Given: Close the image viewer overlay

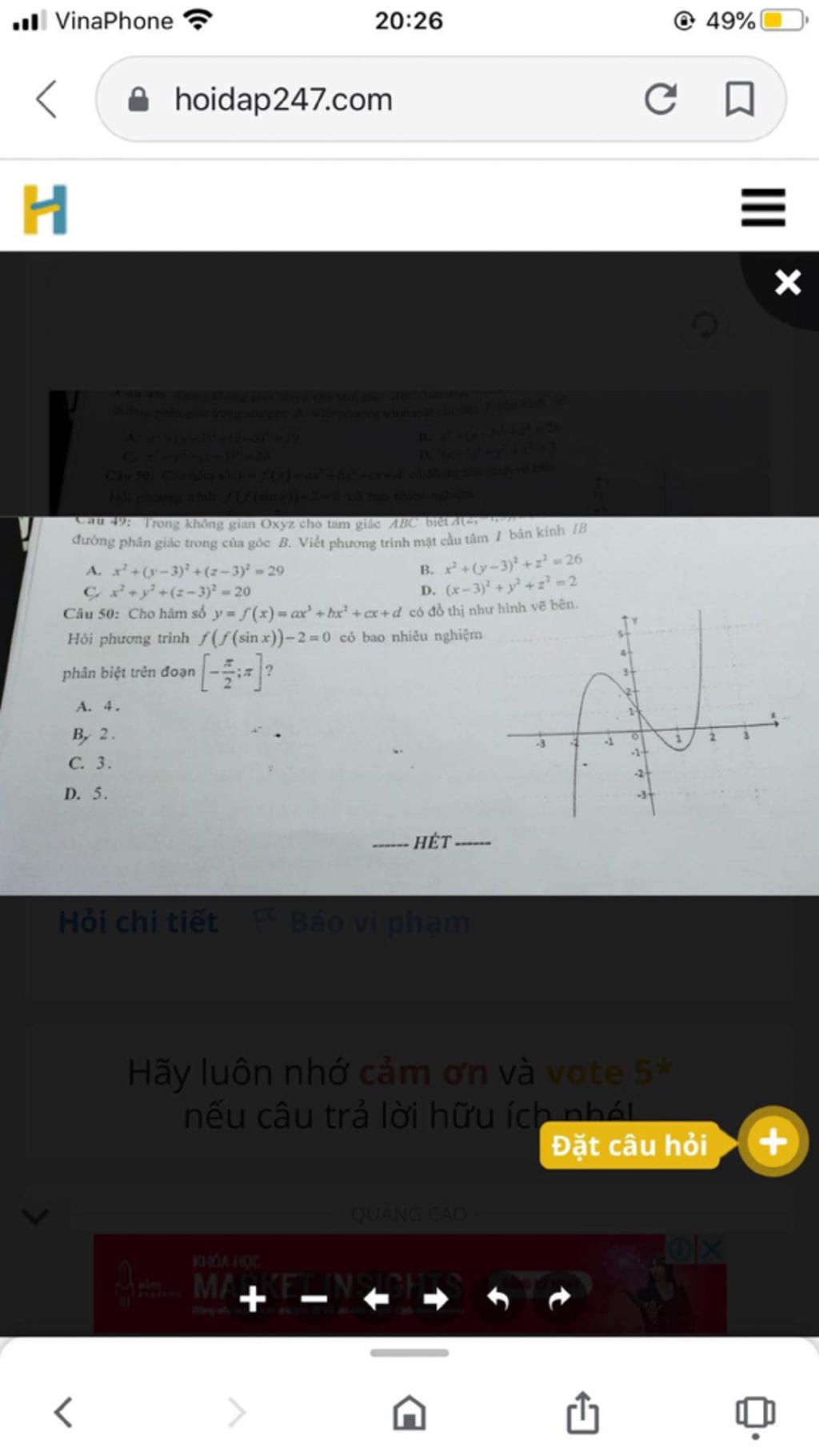Looking at the screenshot, I should click(x=787, y=282).
